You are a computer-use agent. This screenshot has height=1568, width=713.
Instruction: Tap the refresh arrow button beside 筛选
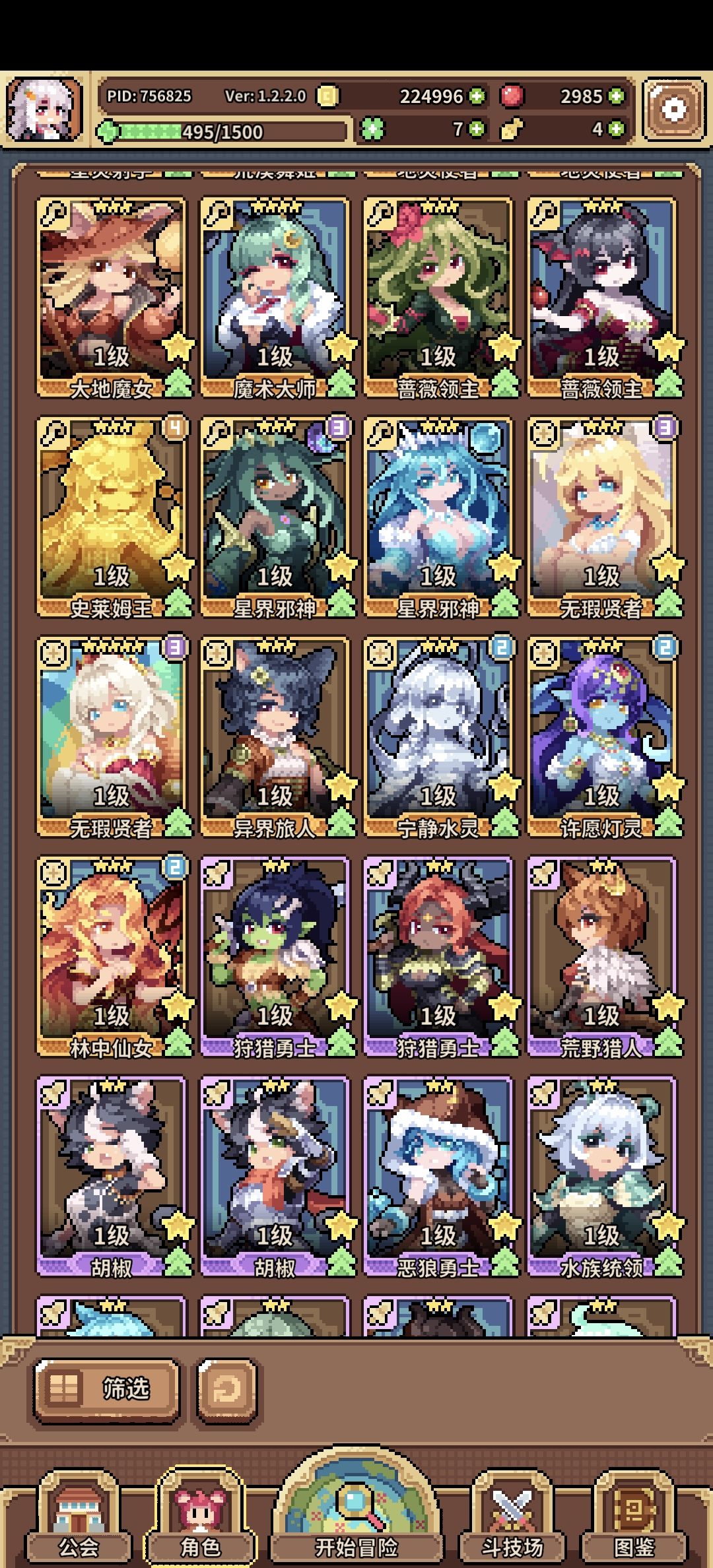[x=227, y=1389]
